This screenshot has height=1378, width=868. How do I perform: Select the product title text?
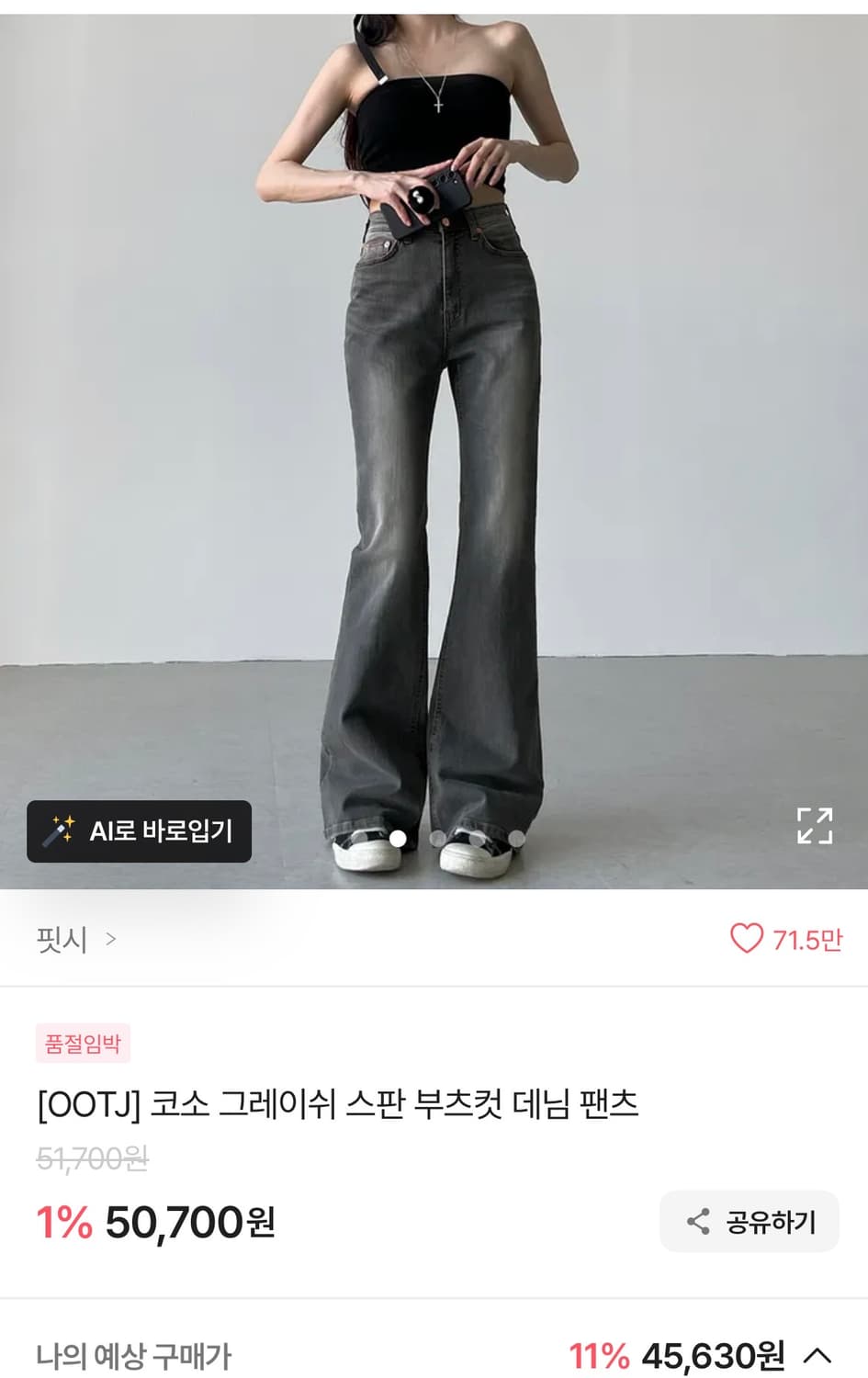point(340,1109)
